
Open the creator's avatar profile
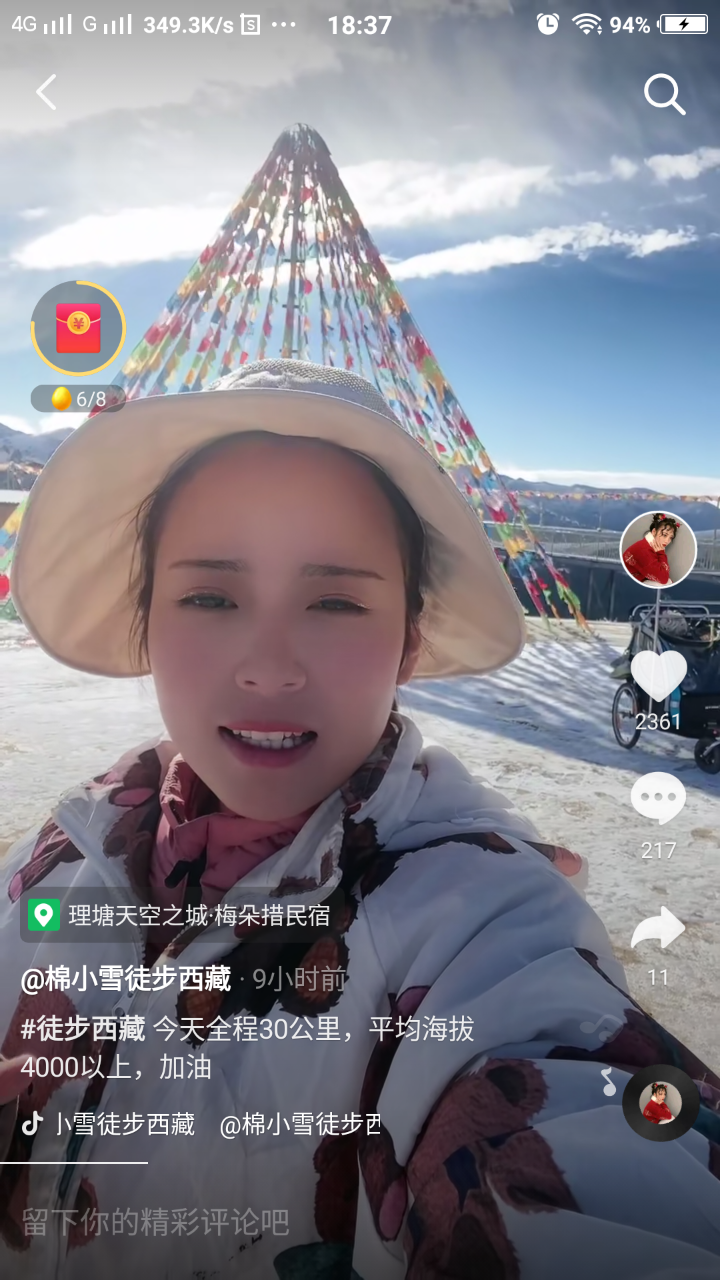pyautogui.click(x=658, y=550)
